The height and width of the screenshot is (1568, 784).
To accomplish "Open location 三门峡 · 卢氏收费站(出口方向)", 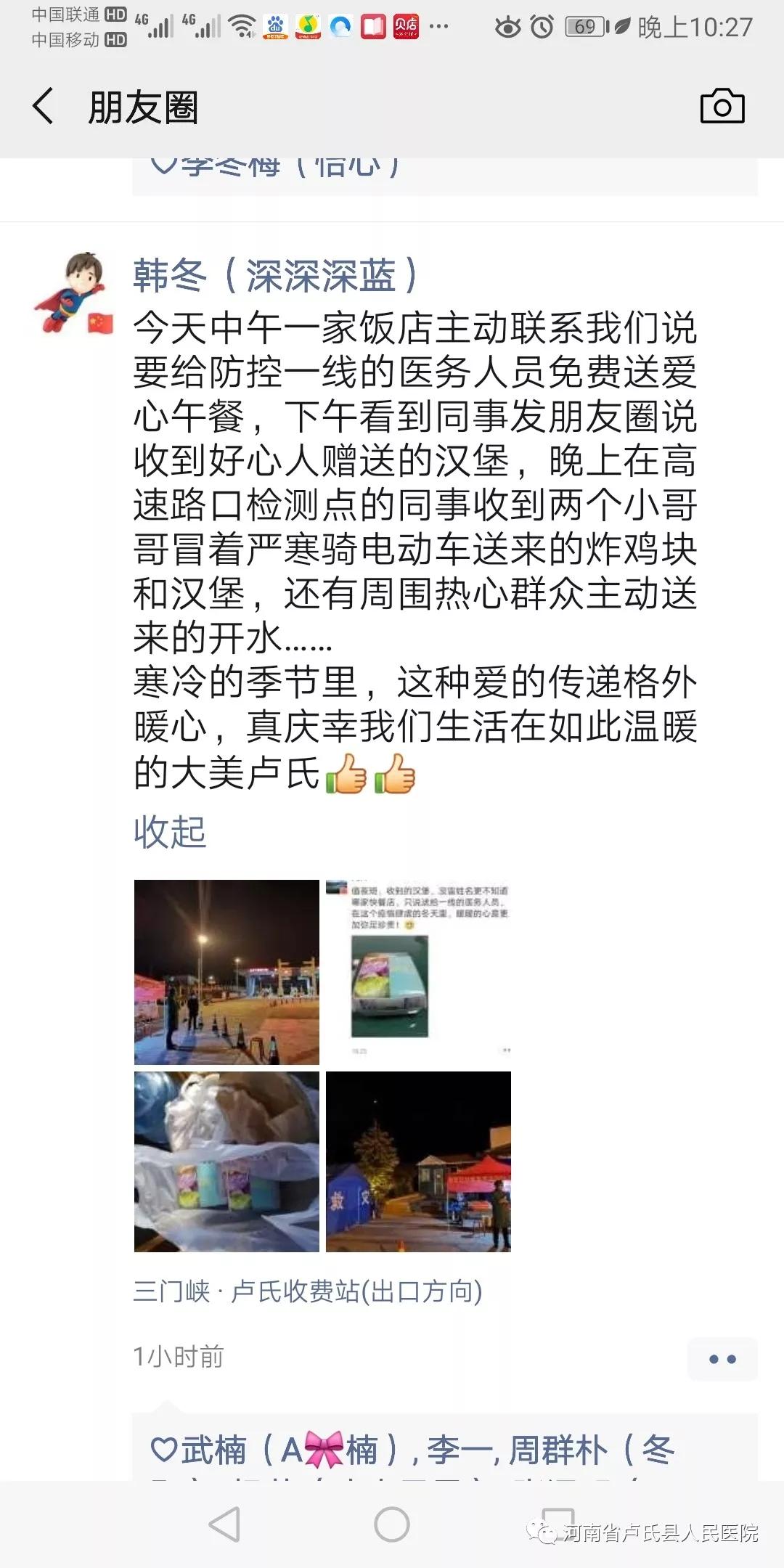I will click(308, 1291).
